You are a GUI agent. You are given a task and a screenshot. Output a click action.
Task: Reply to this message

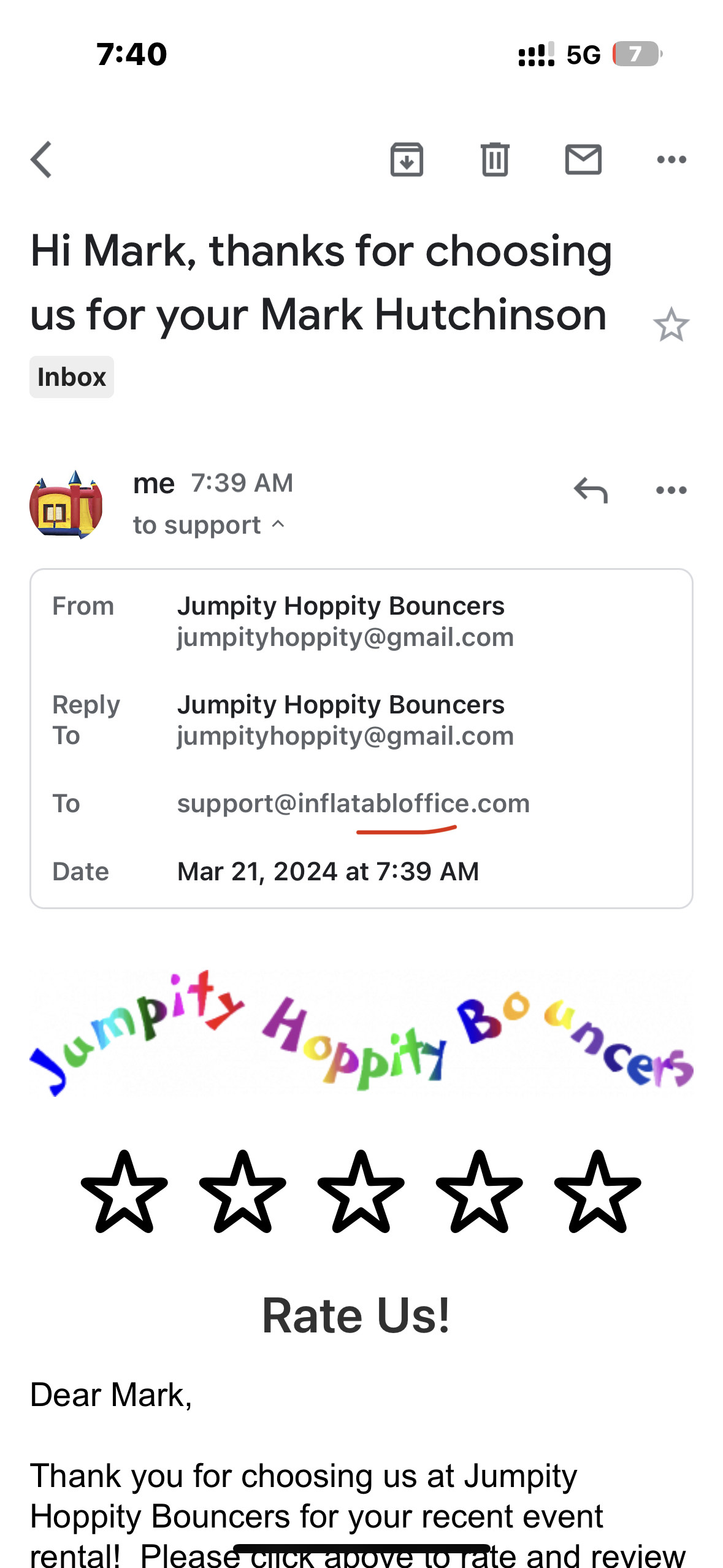tap(591, 490)
